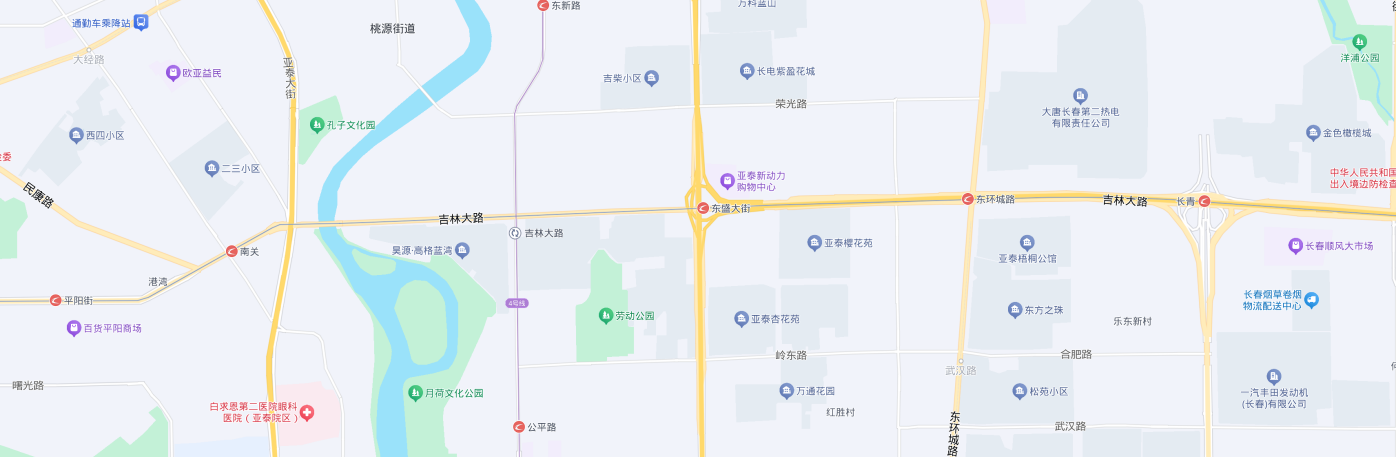Open the 长春顺风大市场 marker
The height and width of the screenshot is (457, 1396).
[x=1296, y=245]
